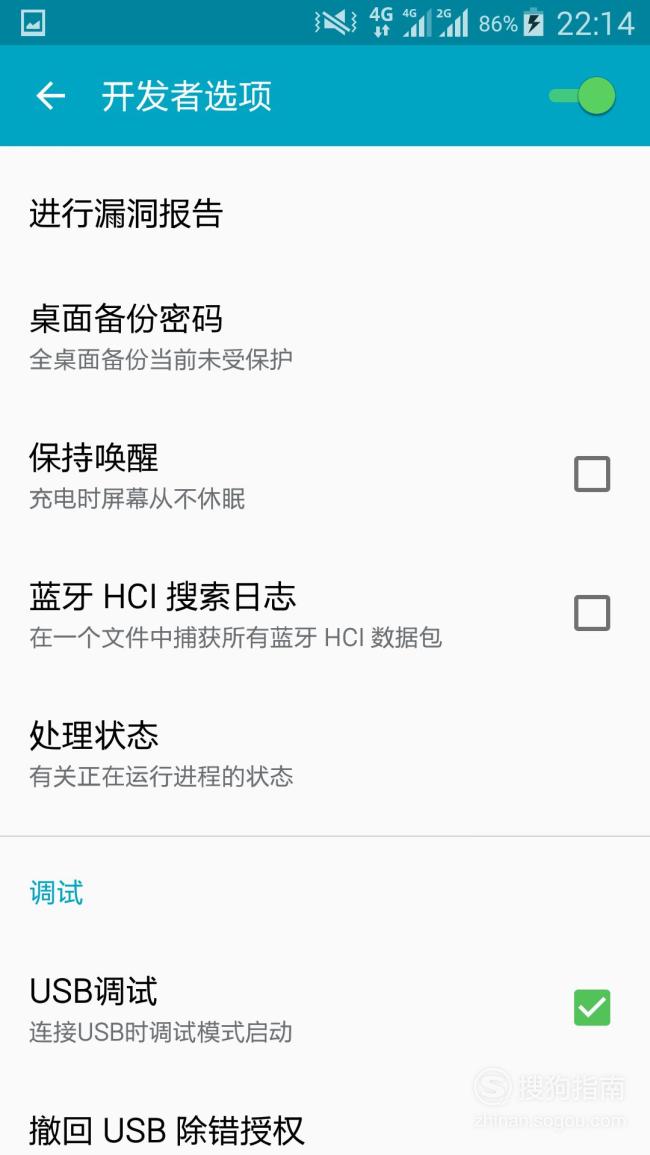Open 进行漏洞报告

[x=325, y=214]
